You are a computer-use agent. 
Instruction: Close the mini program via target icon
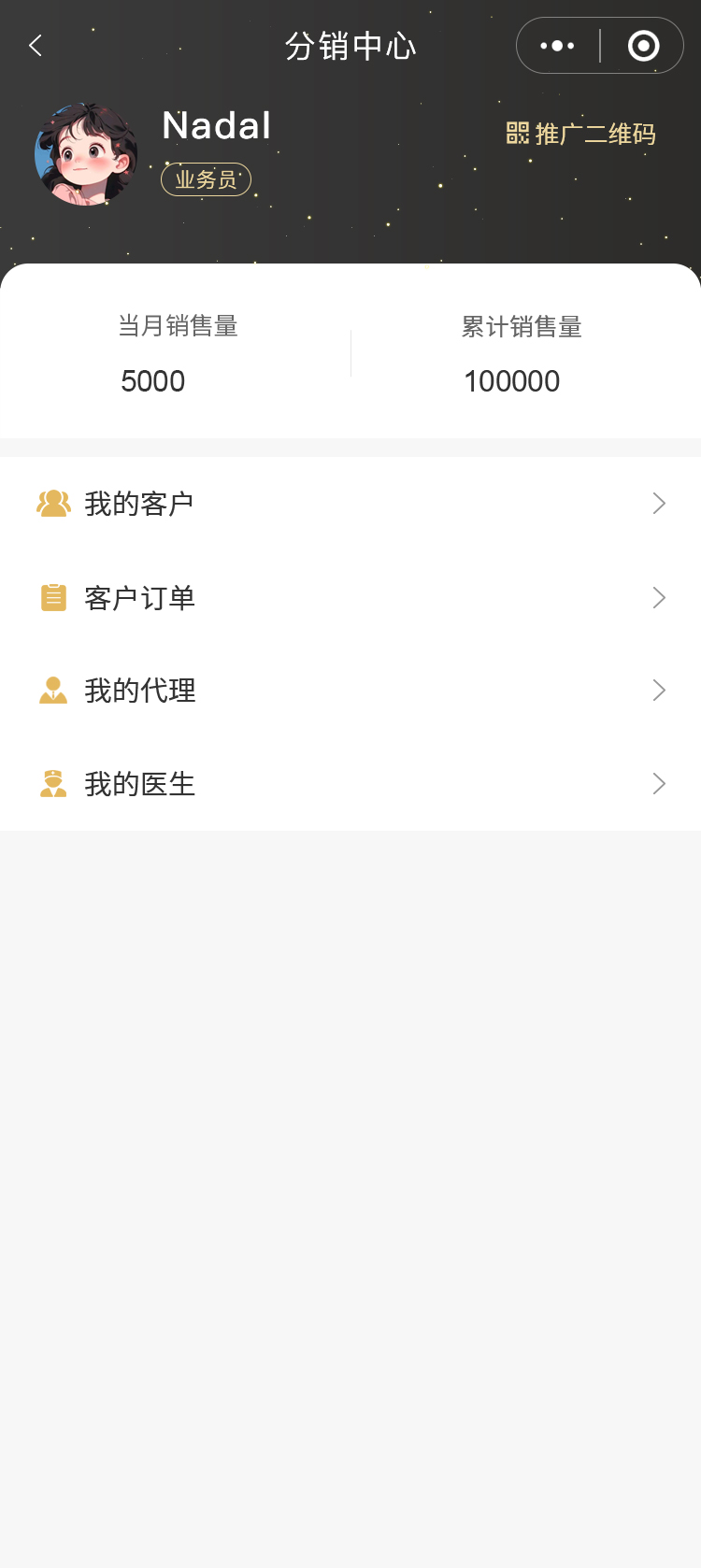(643, 46)
